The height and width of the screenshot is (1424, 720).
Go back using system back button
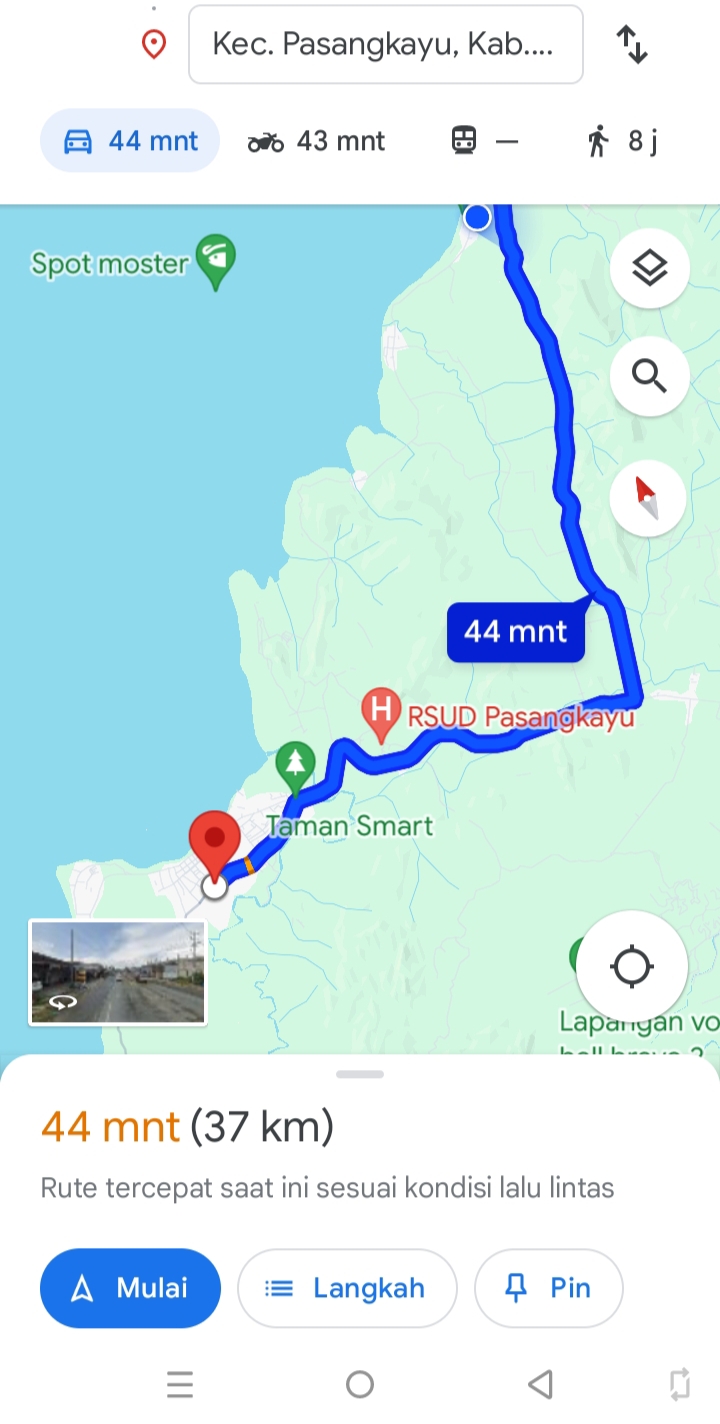pyautogui.click(x=540, y=1384)
